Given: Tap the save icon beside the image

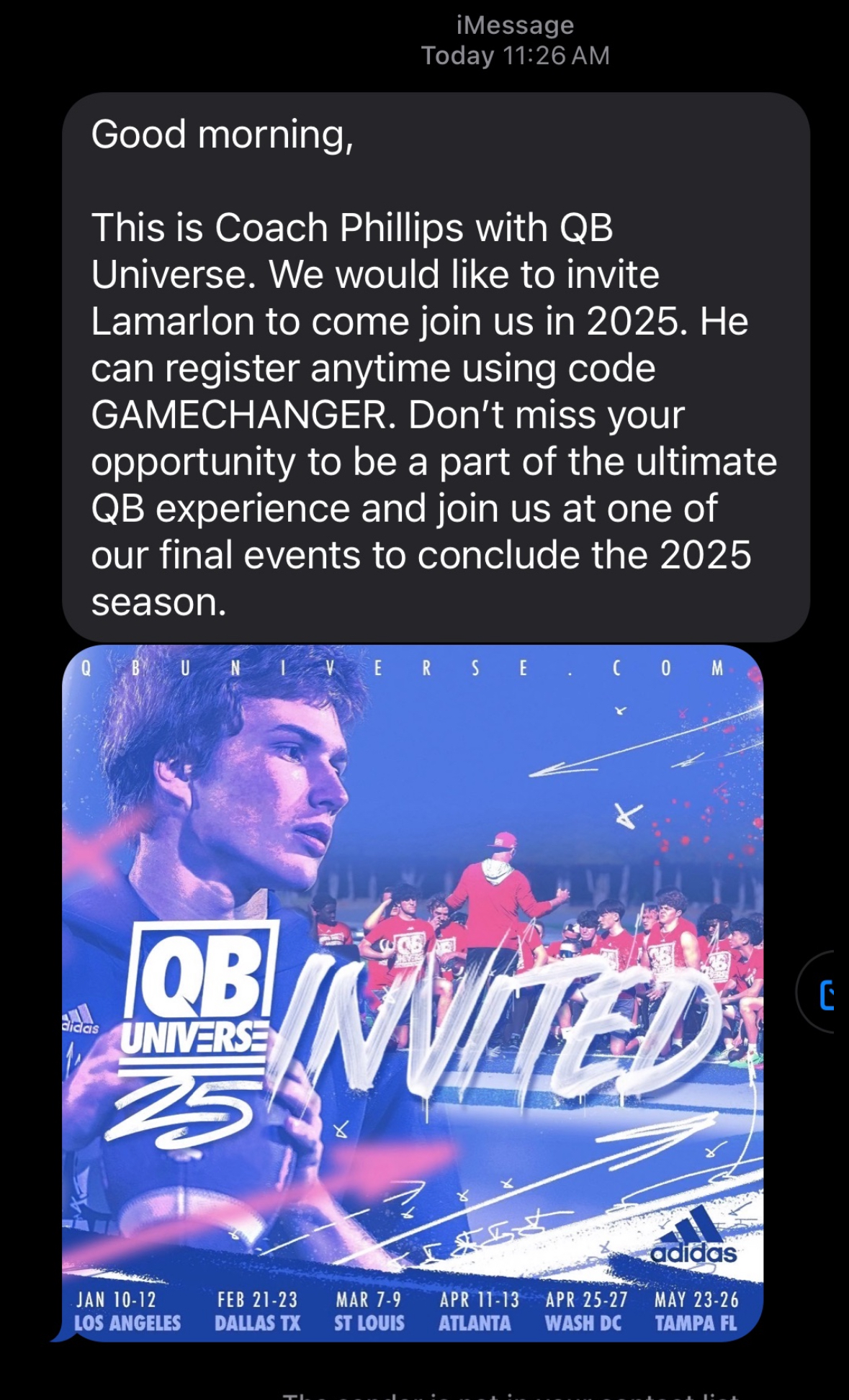Looking at the screenshot, I should coord(827,994).
